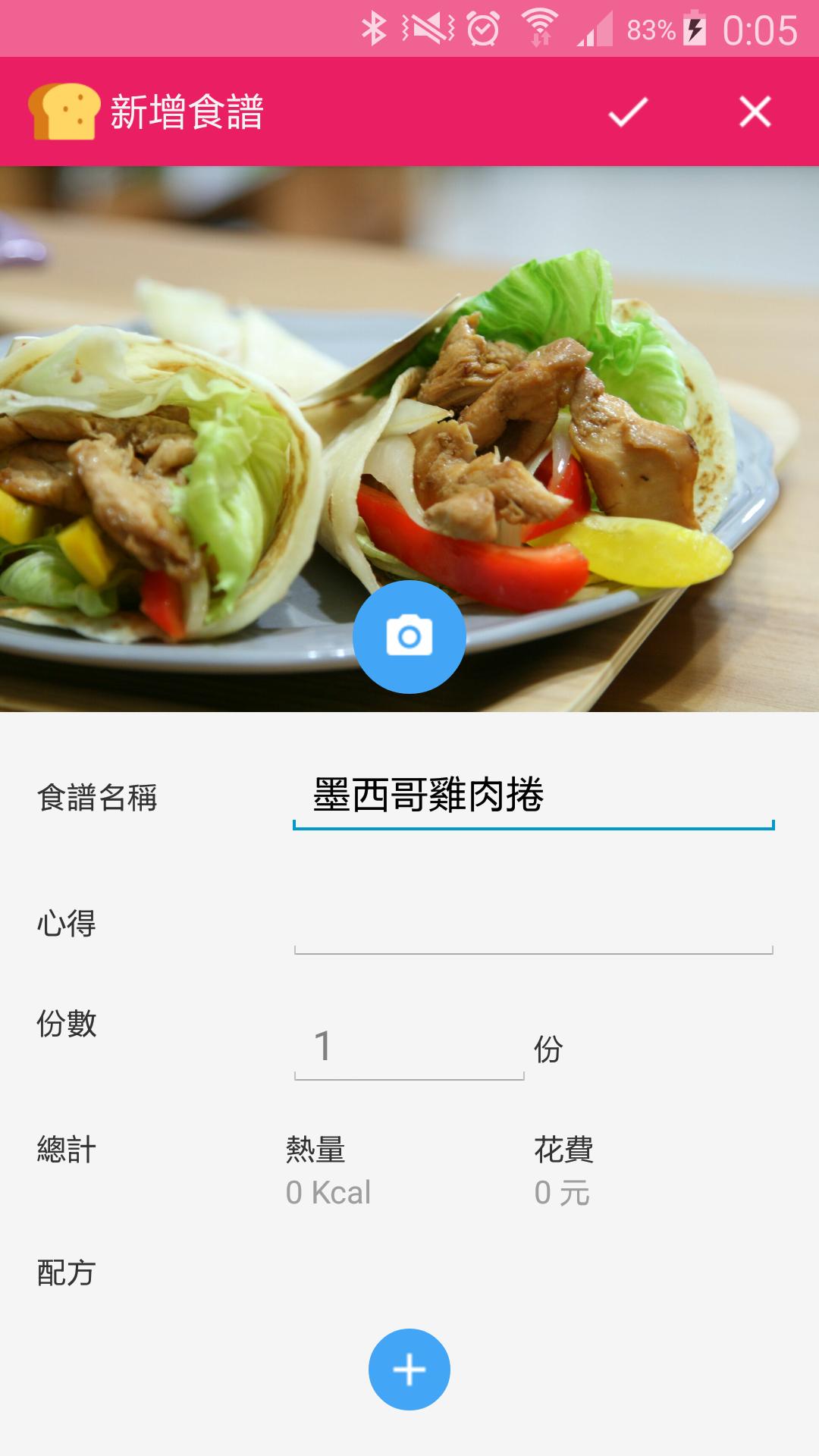Edit the 份數 servings number field
Screen dimensions: 819x1456
[409, 1048]
